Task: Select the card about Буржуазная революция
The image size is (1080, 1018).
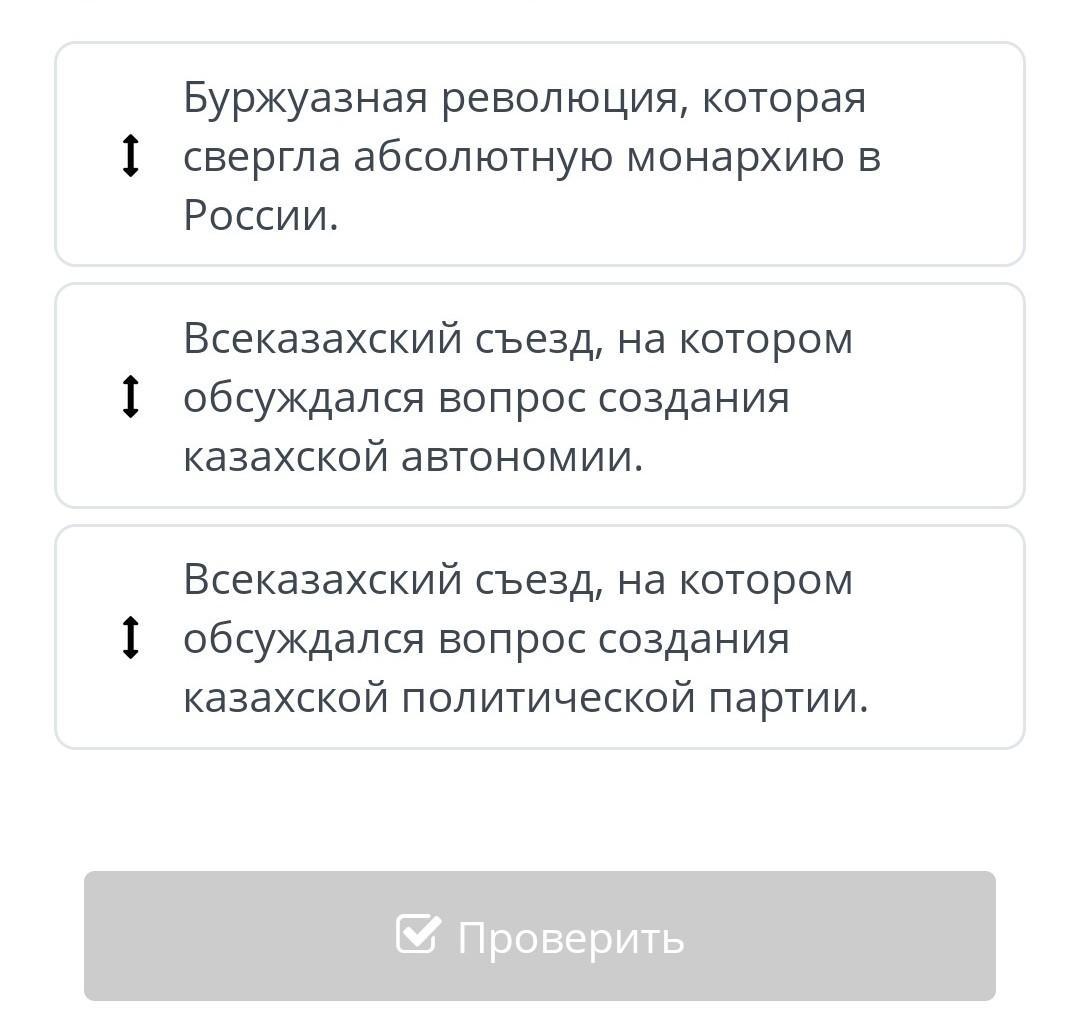Action: click(540, 155)
